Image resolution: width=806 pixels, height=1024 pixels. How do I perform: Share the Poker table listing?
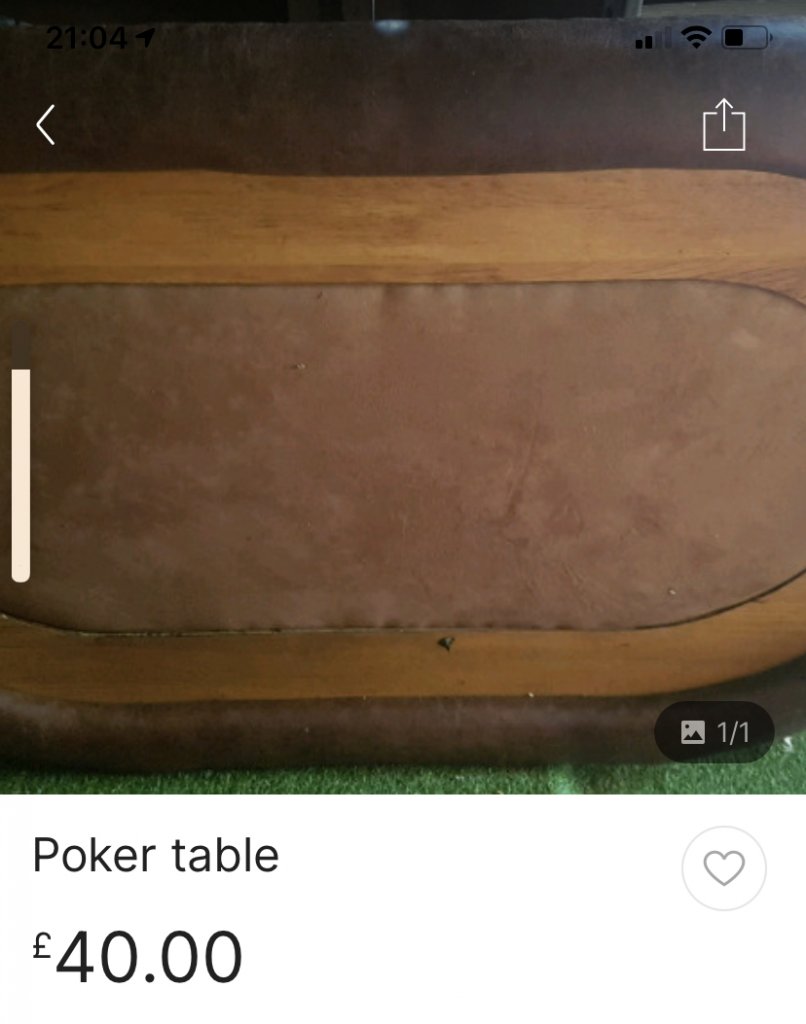tap(724, 126)
